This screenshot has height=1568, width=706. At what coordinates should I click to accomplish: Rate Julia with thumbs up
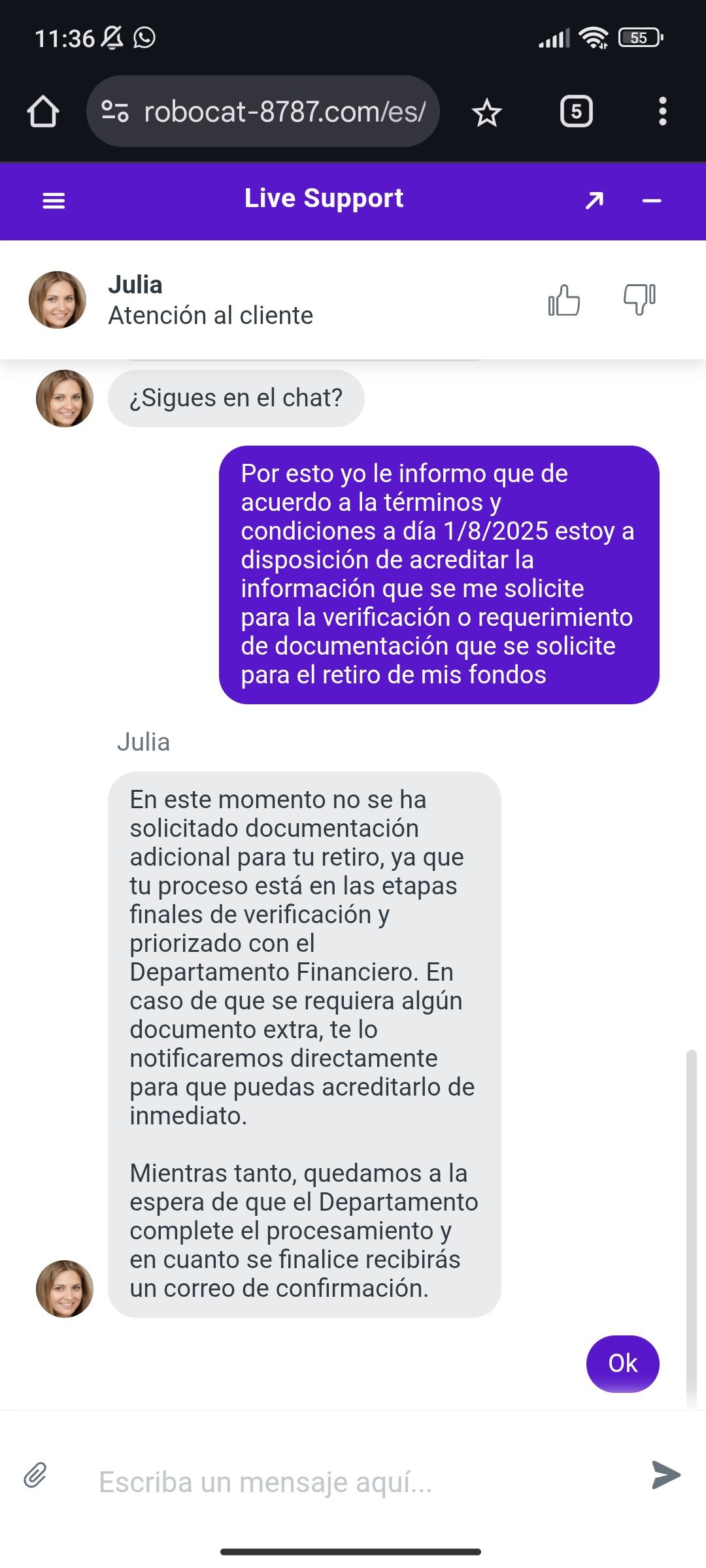tap(563, 301)
